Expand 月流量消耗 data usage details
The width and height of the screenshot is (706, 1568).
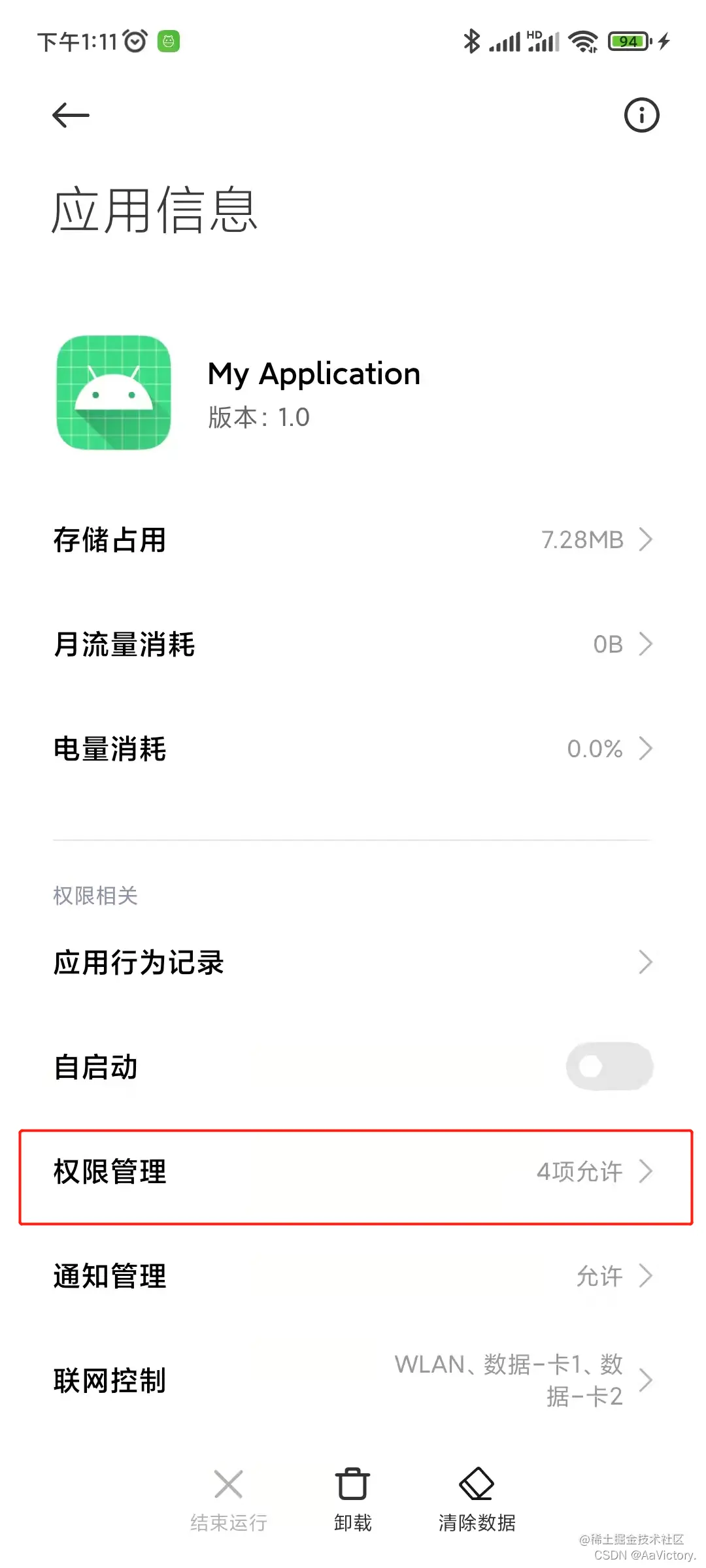pyautogui.click(x=353, y=644)
